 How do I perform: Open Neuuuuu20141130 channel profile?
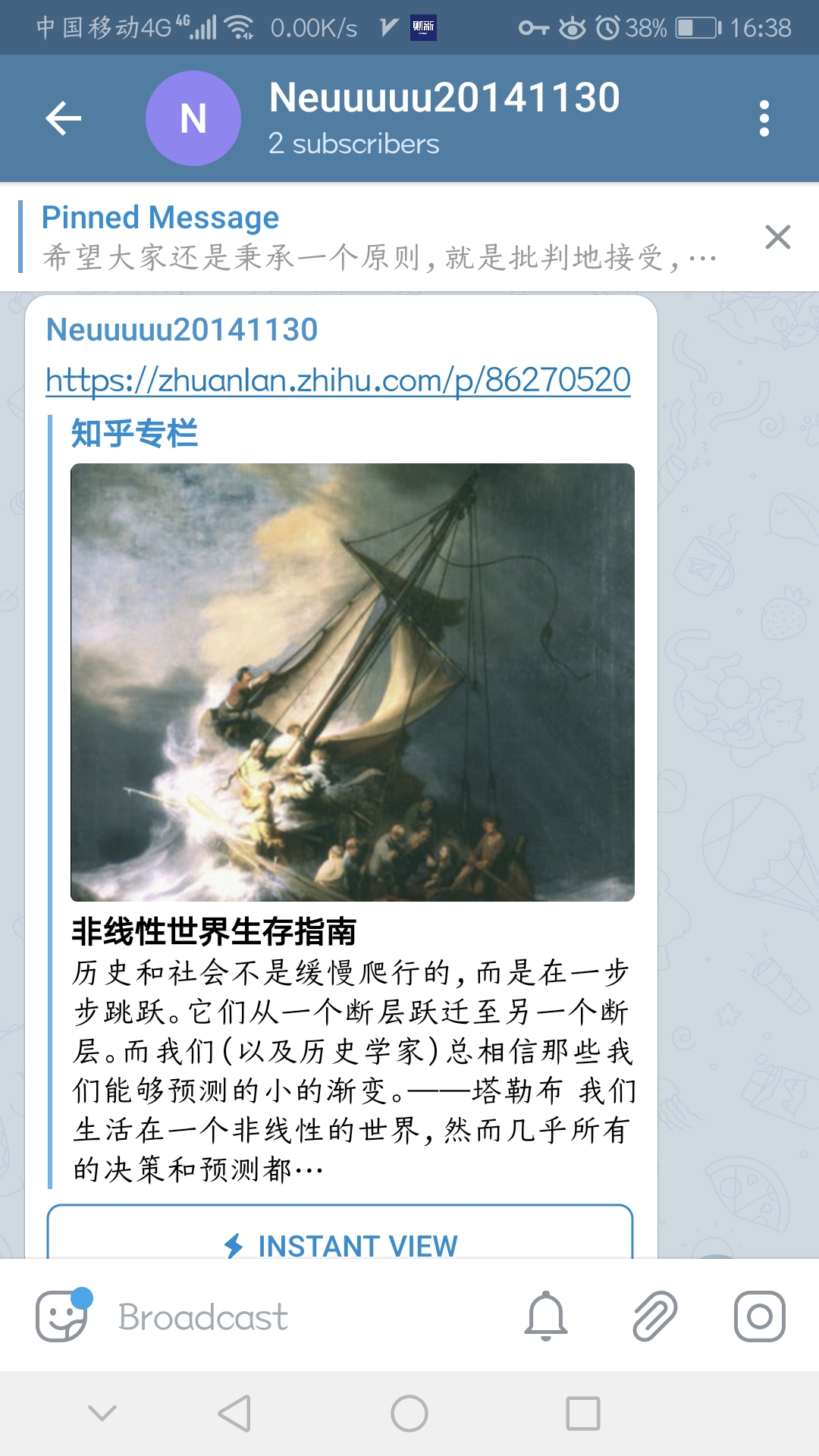coord(444,118)
